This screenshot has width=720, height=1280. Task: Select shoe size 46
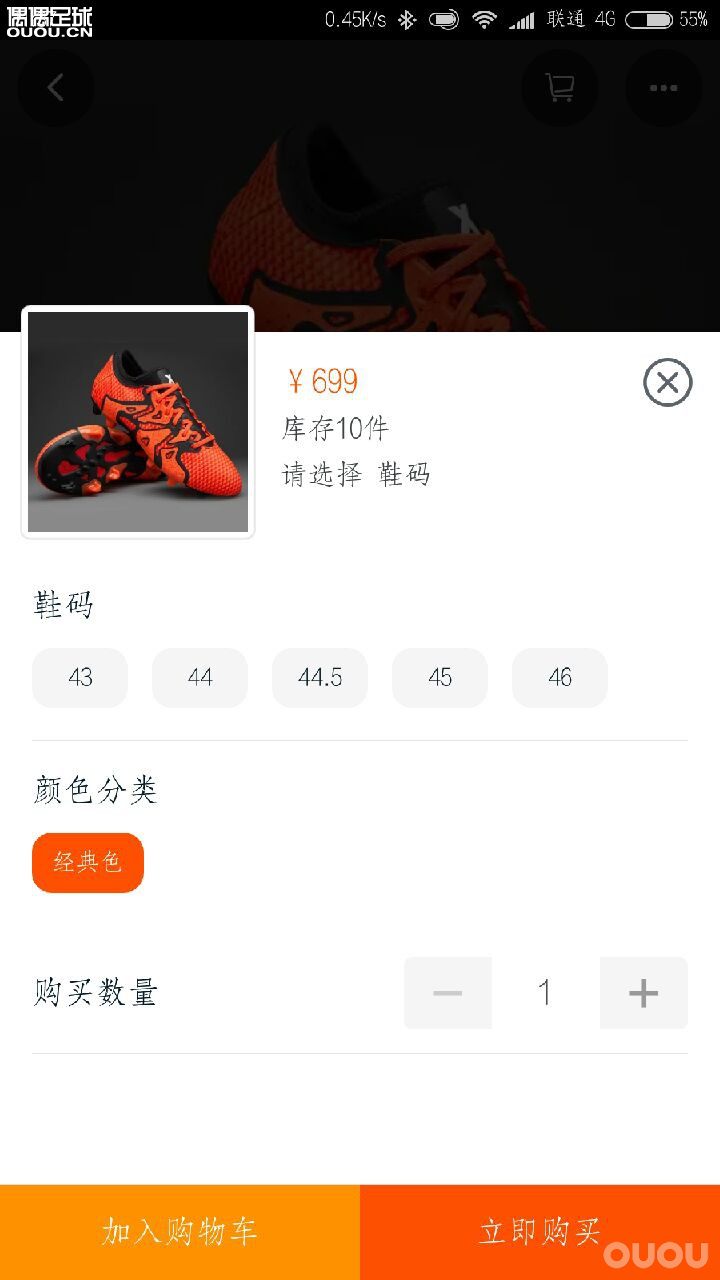point(560,678)
